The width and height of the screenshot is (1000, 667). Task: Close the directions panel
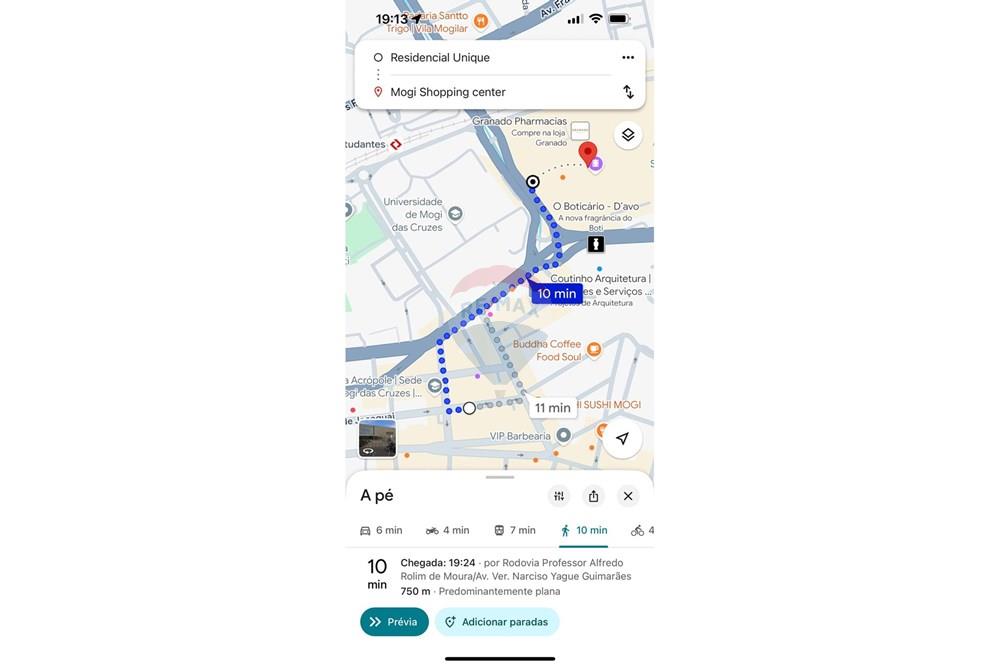(628, 496)
